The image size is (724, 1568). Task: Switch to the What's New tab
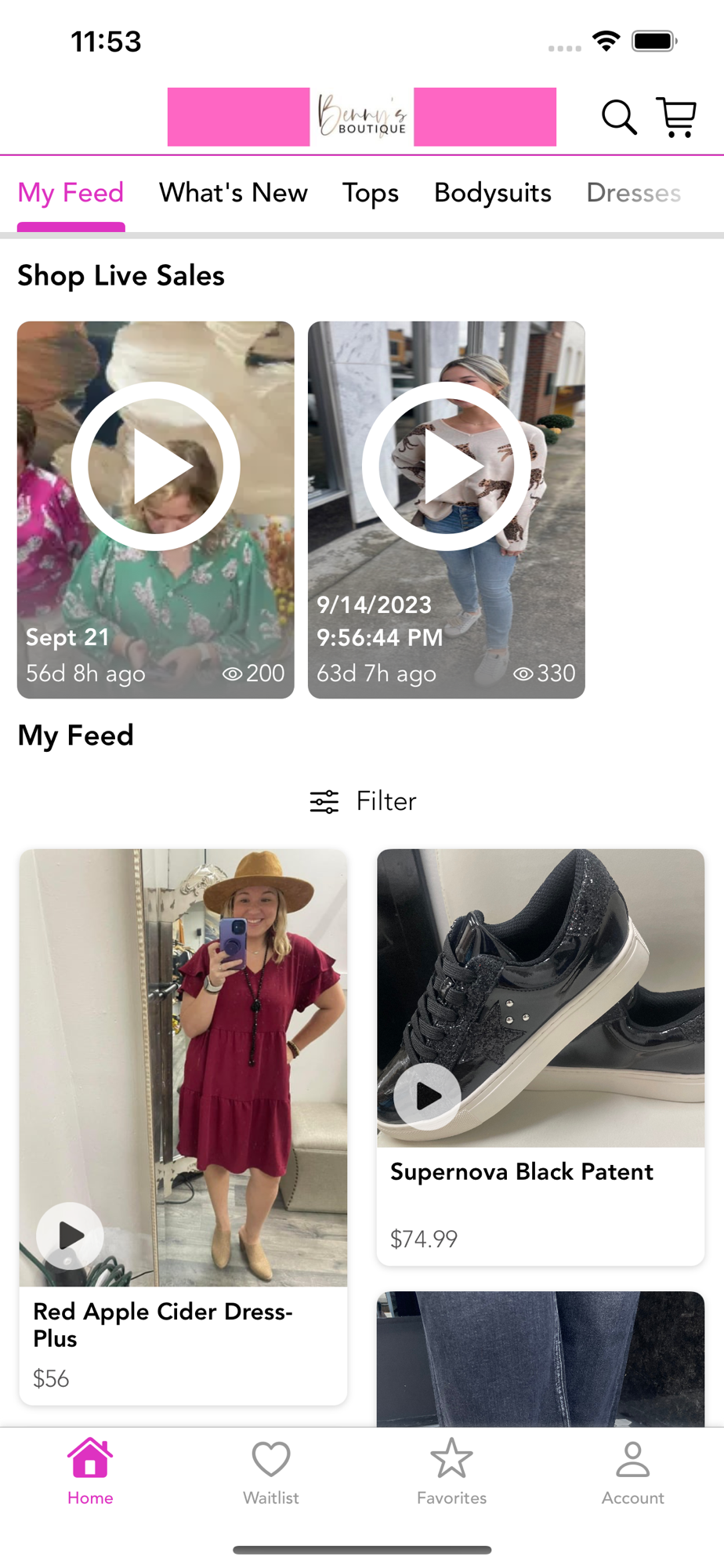[x=233, y=193]
